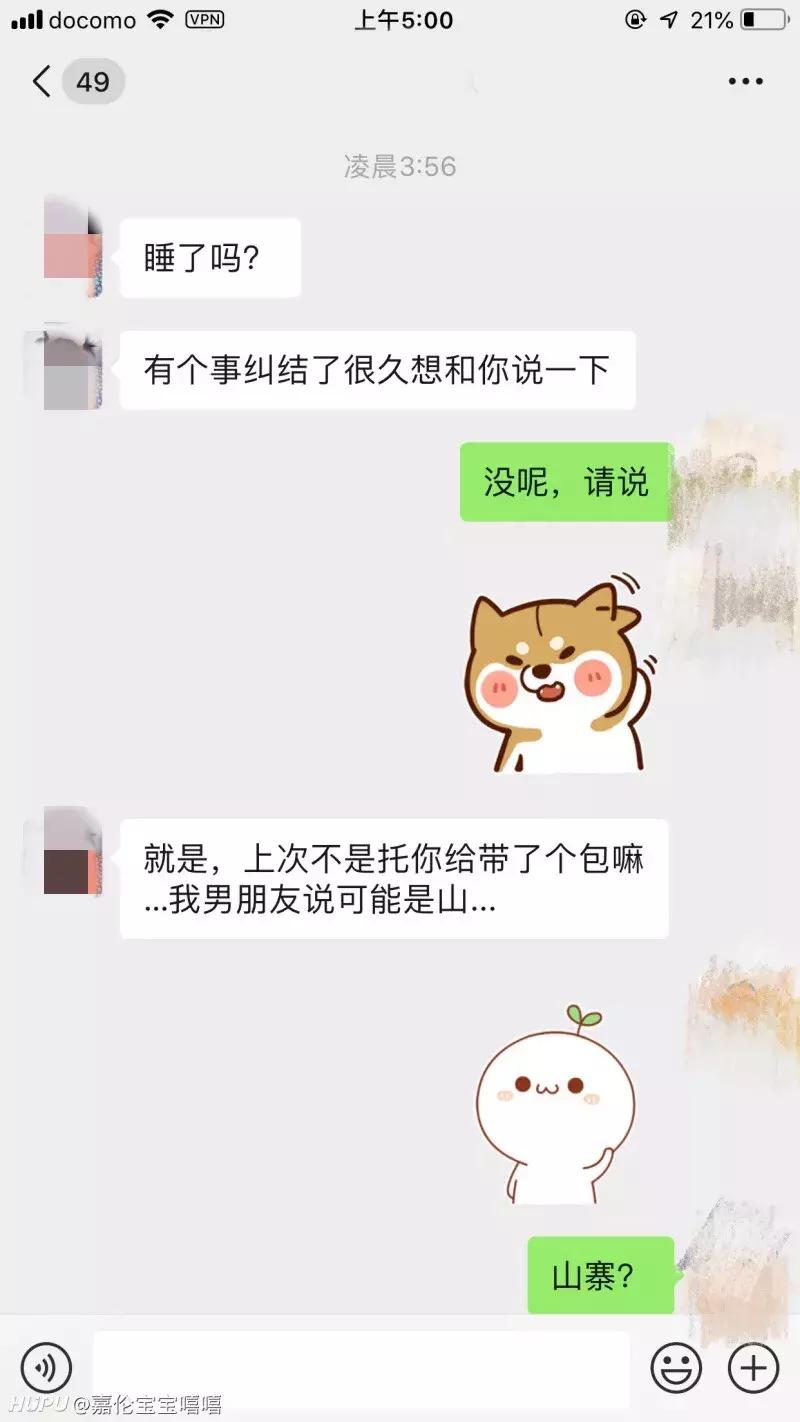Tap the unread count badge showing 49
The width and height of the screenshot is (800, 1422).
(93, 82)
